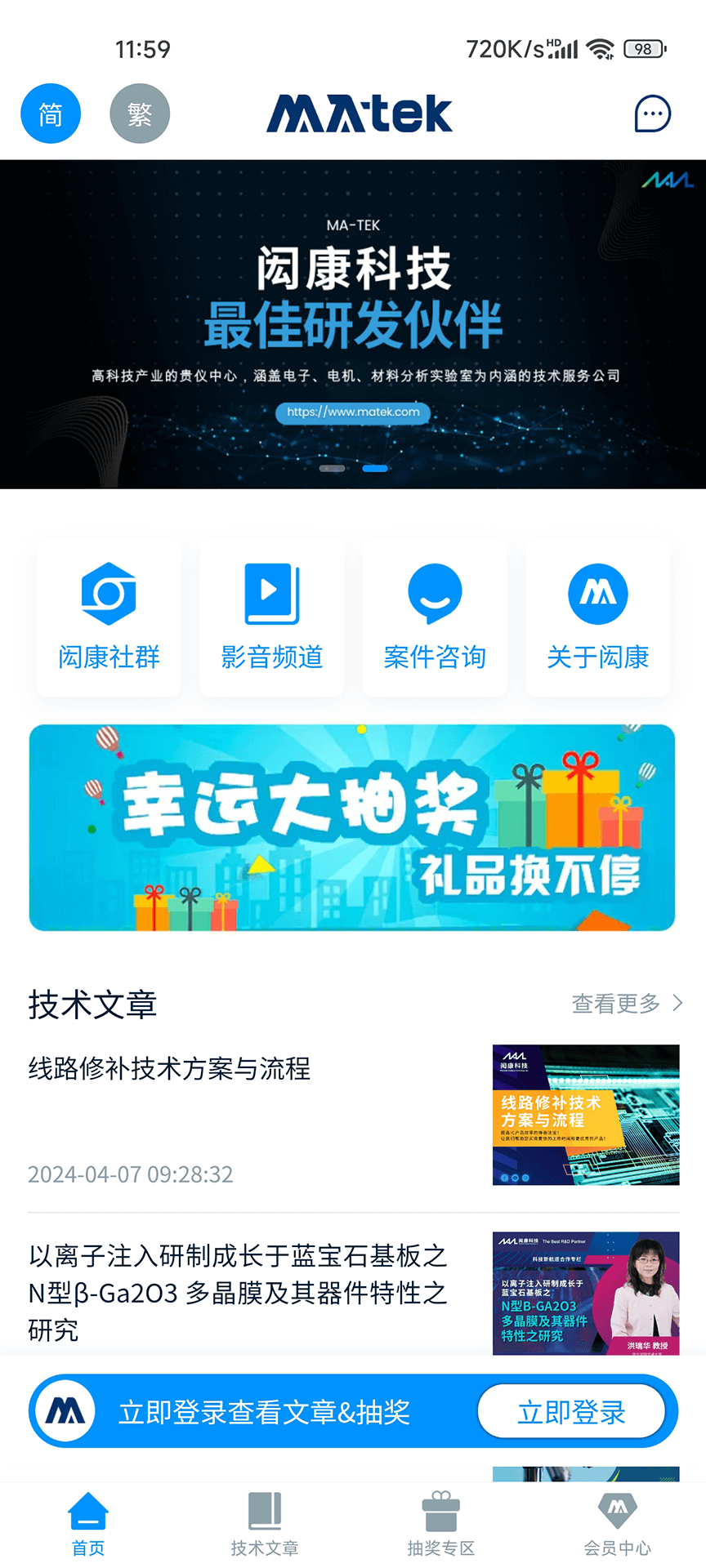Switch language to 繁 traditional Chinese

tap(140, 114)
